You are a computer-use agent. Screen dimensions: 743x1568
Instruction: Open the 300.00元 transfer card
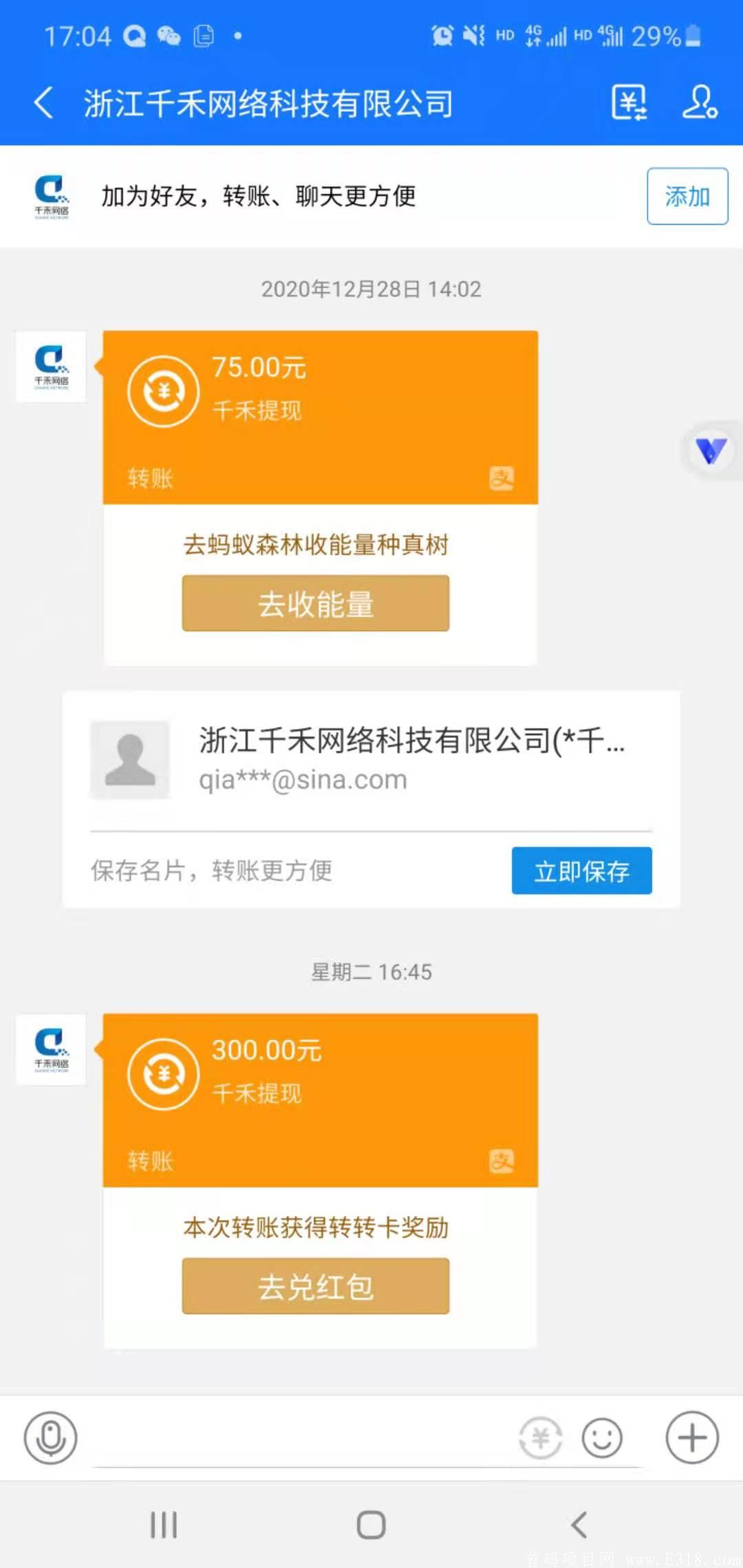321,1100
